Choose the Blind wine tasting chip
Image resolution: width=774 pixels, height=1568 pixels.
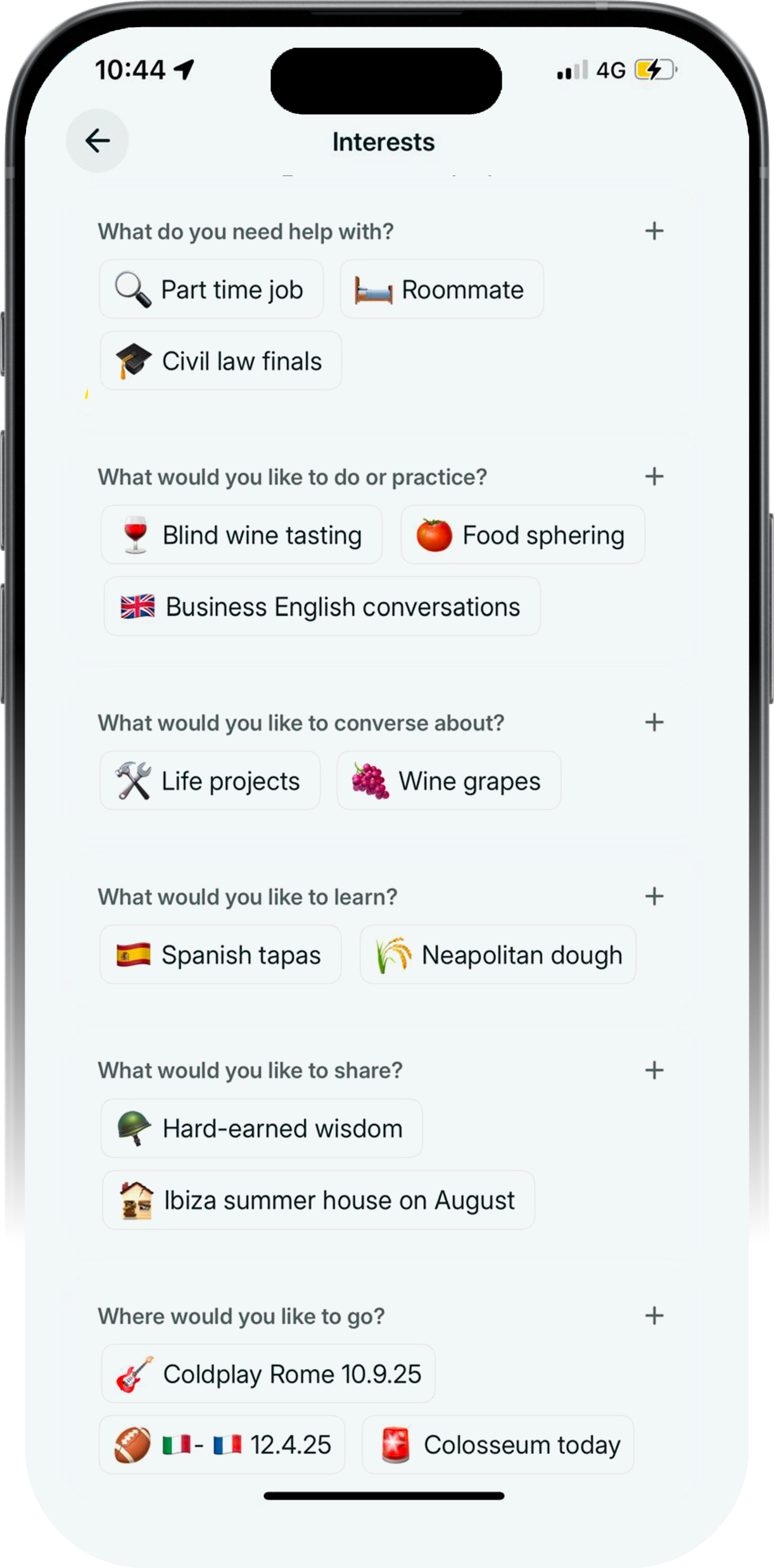[x=241, y=535]
